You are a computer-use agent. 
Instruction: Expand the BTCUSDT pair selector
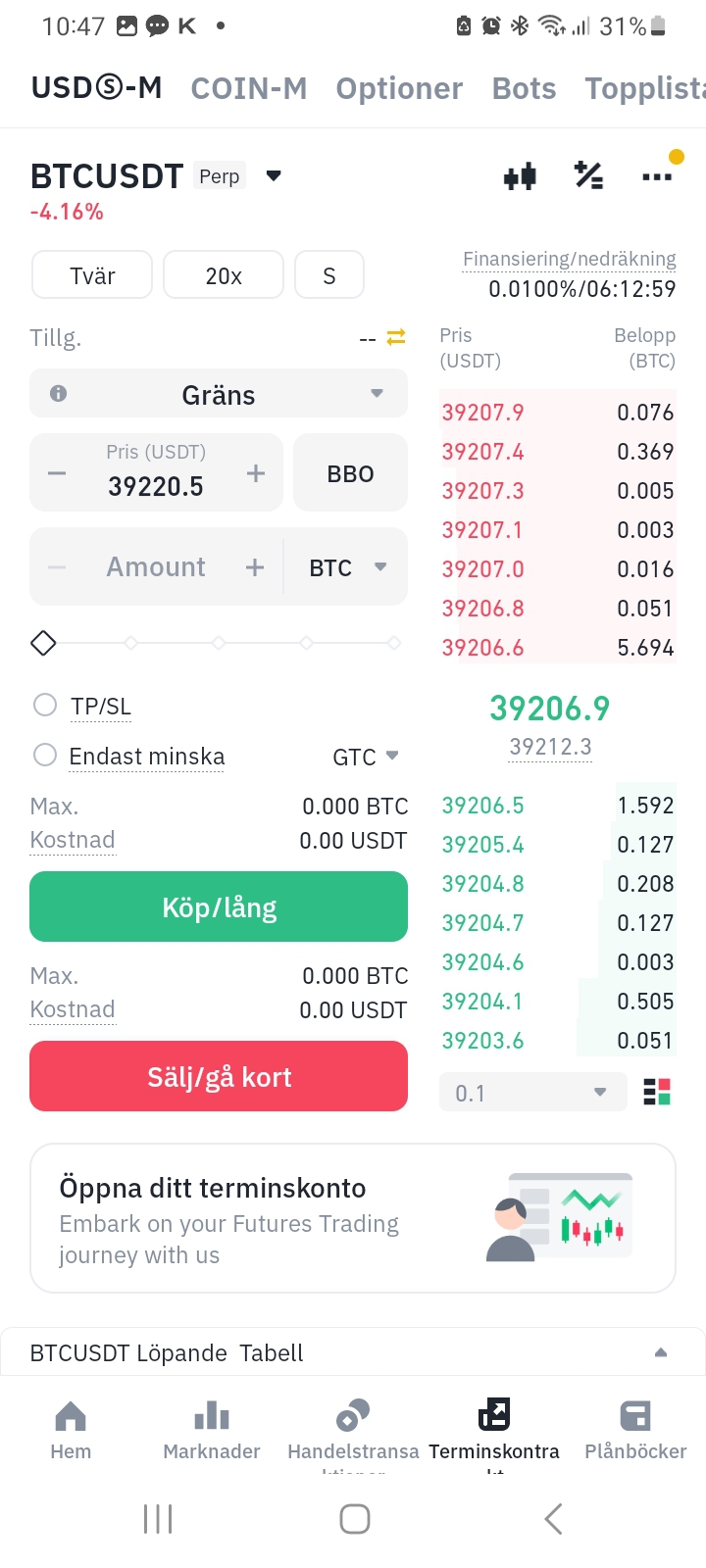coord(274,176)
